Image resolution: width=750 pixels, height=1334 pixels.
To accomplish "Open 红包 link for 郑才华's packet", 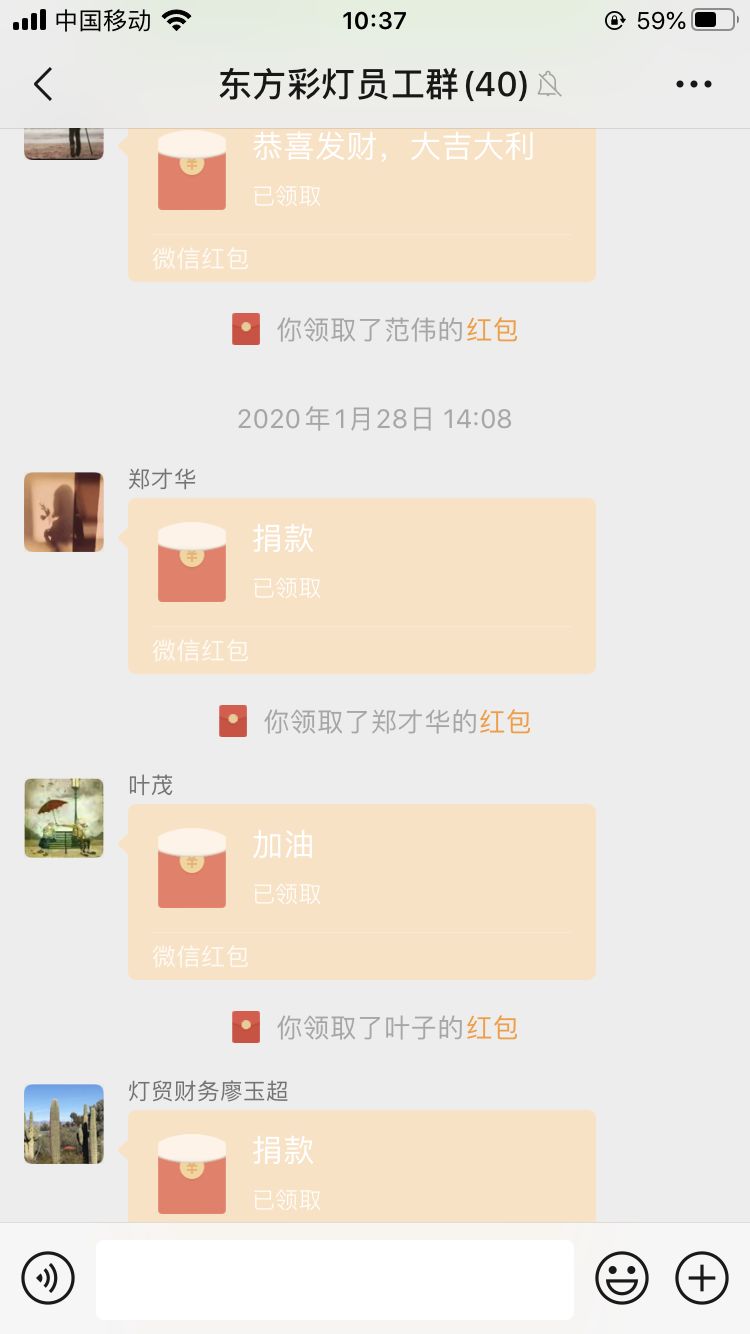I will [505, 722].
